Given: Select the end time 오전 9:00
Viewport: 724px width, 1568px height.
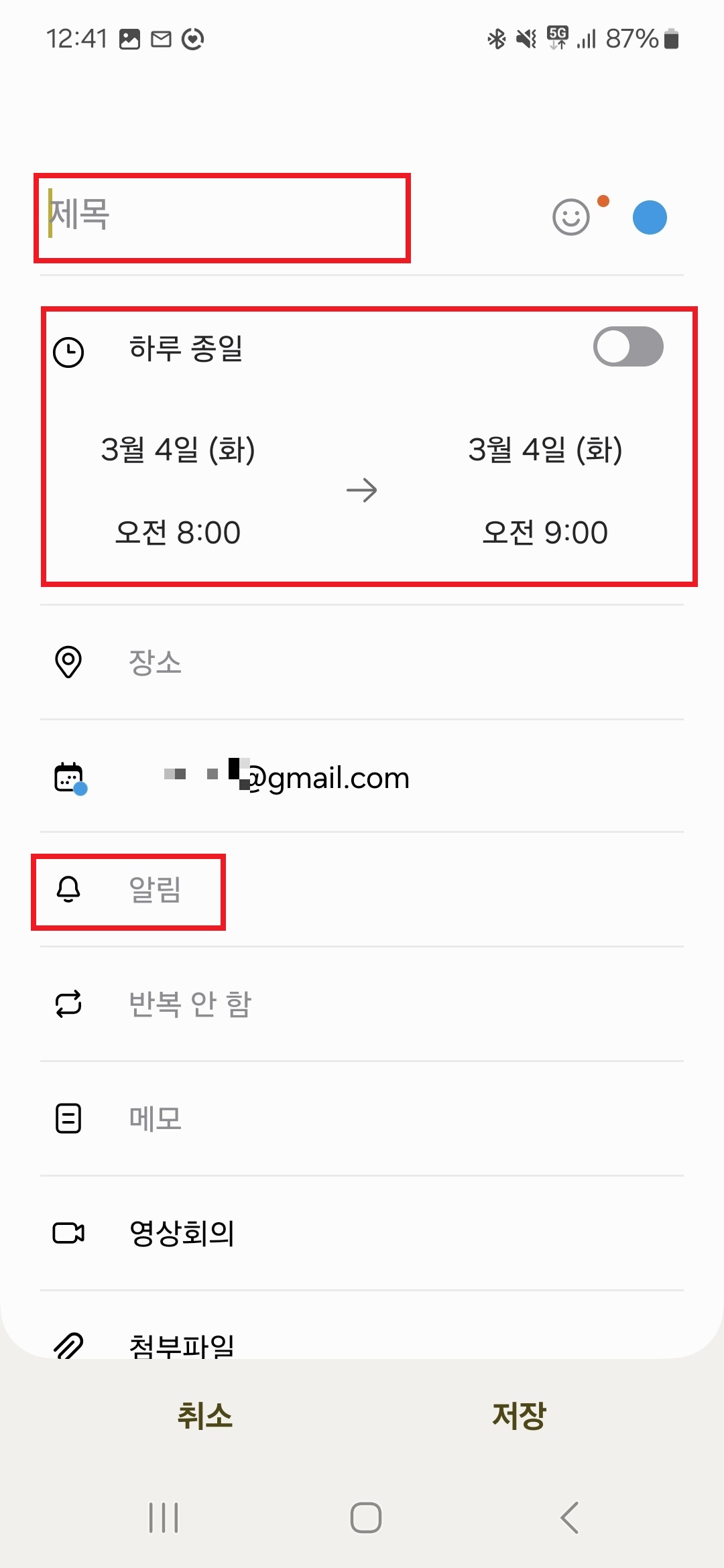Looking at the screenshot, I should tap(546, 532).
